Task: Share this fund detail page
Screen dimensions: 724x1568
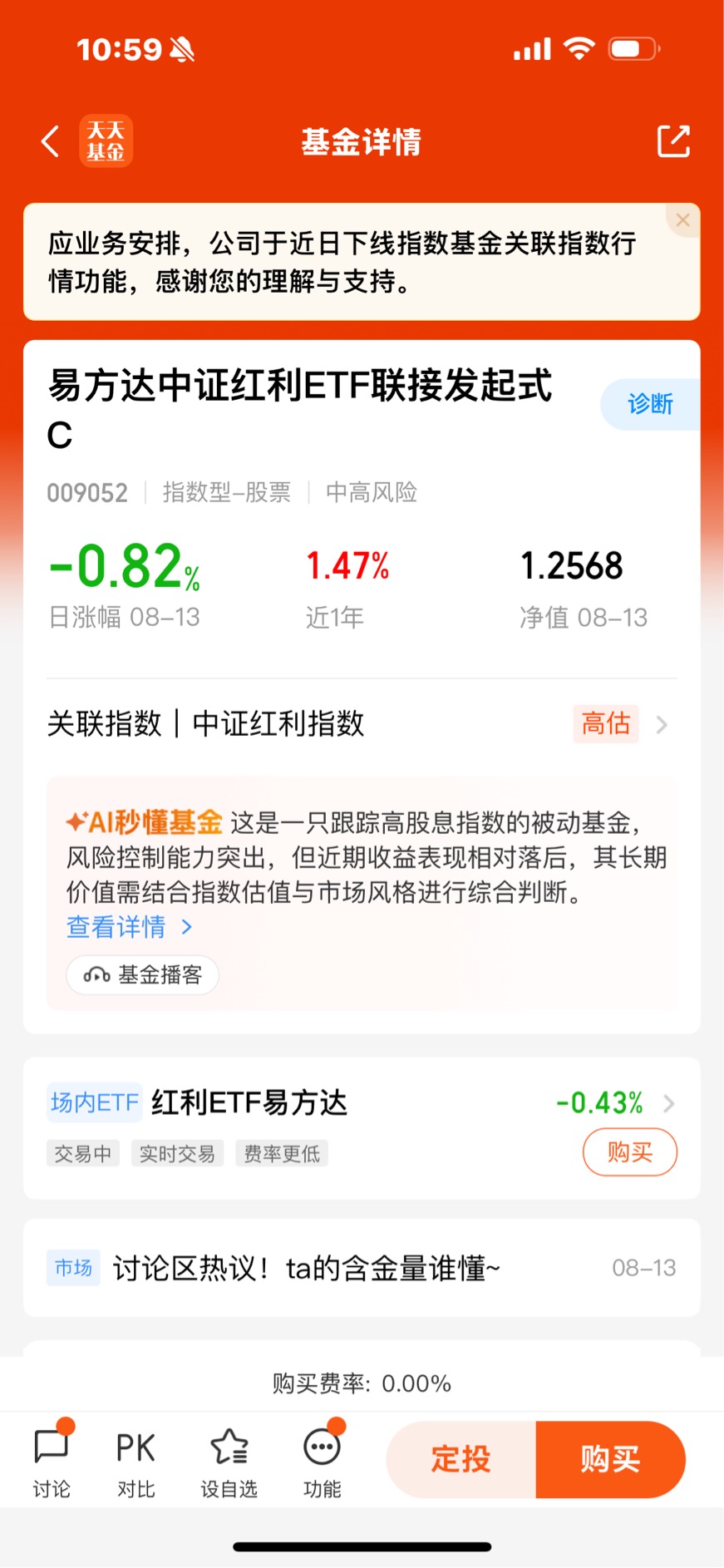Action: coord(673,141)
